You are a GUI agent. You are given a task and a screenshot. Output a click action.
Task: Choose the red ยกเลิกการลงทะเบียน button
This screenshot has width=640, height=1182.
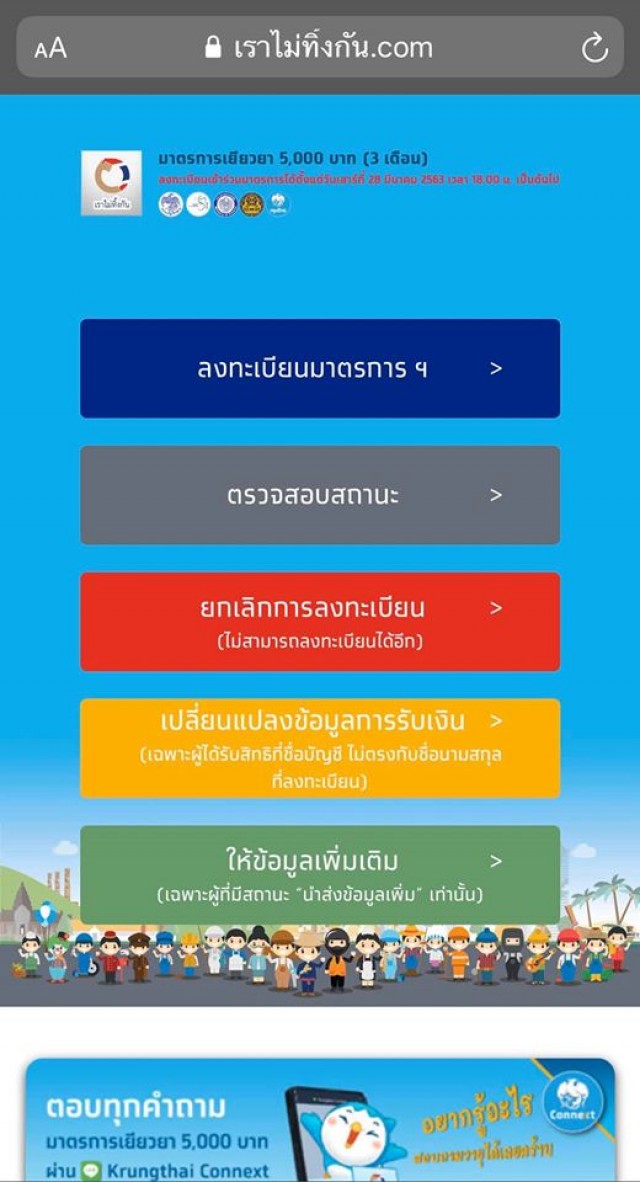[x=320, y=621]
